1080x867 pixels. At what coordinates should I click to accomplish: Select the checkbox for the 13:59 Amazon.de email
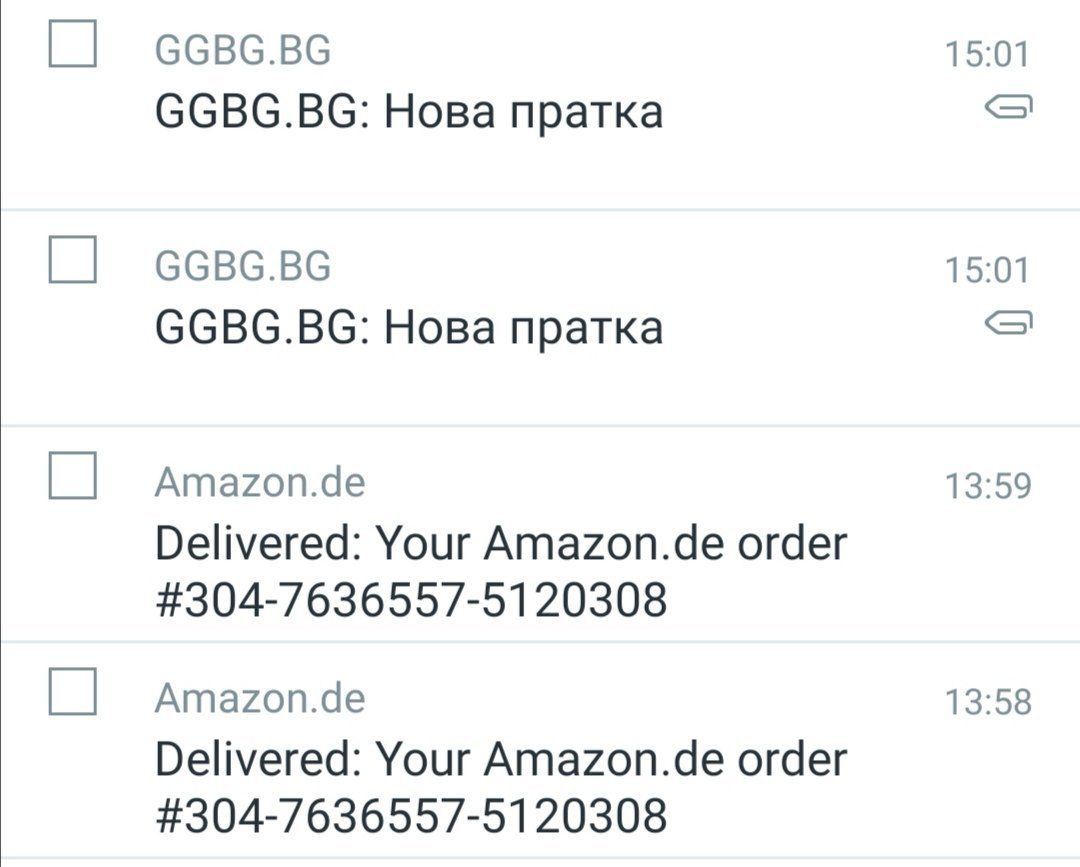tap(73, 475)
